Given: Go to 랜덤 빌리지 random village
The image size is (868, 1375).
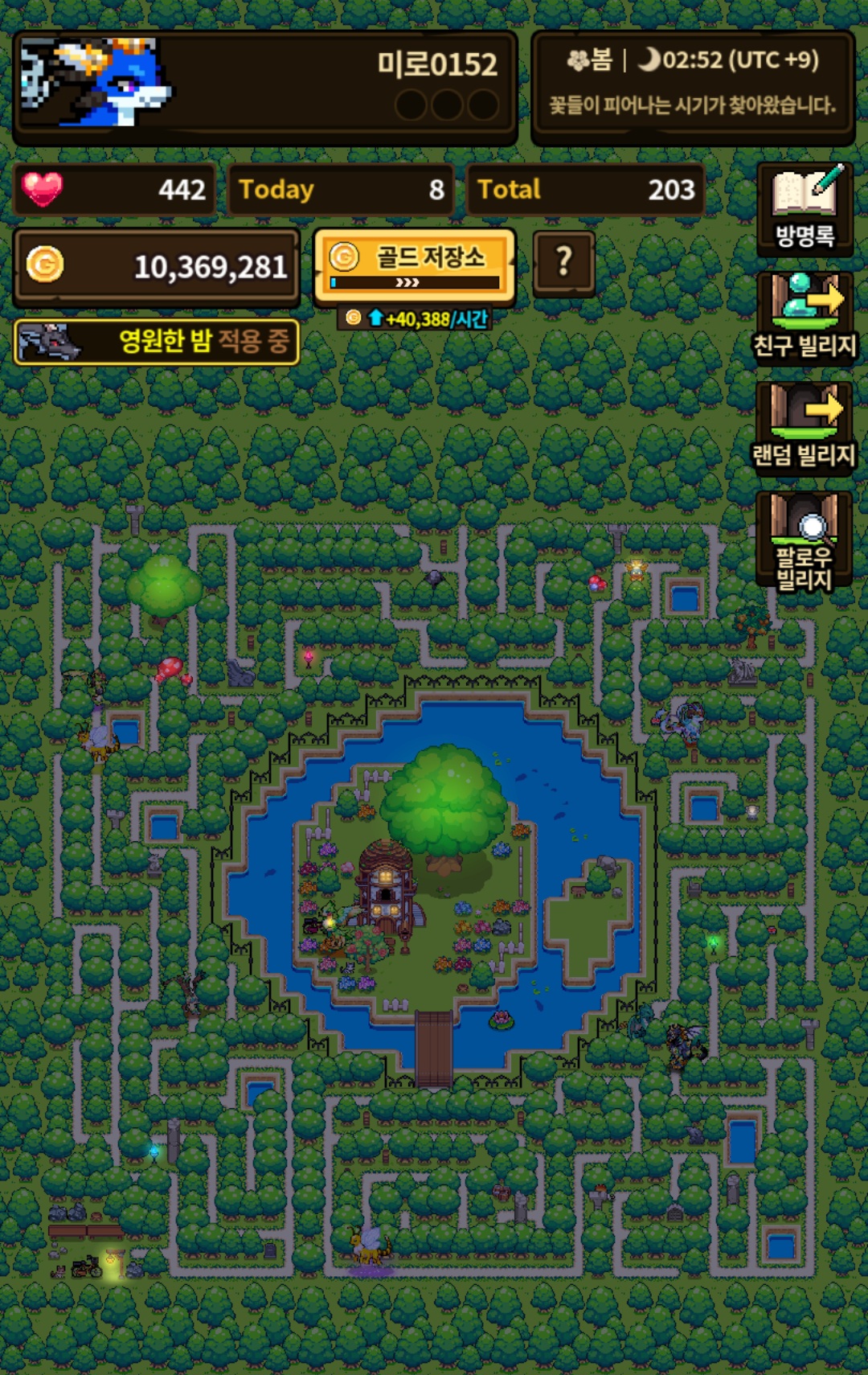Looking at the screenshot, I should point(805,428).
